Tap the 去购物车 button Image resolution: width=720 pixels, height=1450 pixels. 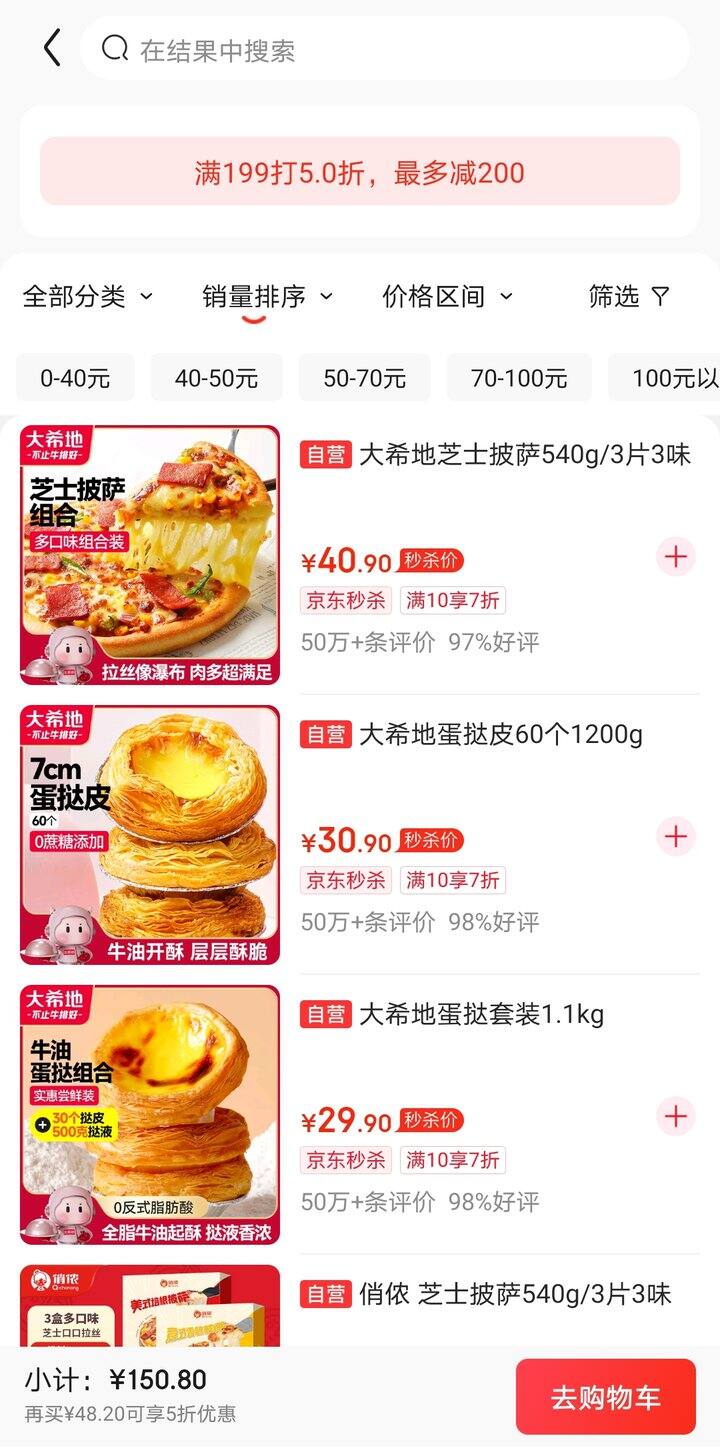(x=605, y=1397)
